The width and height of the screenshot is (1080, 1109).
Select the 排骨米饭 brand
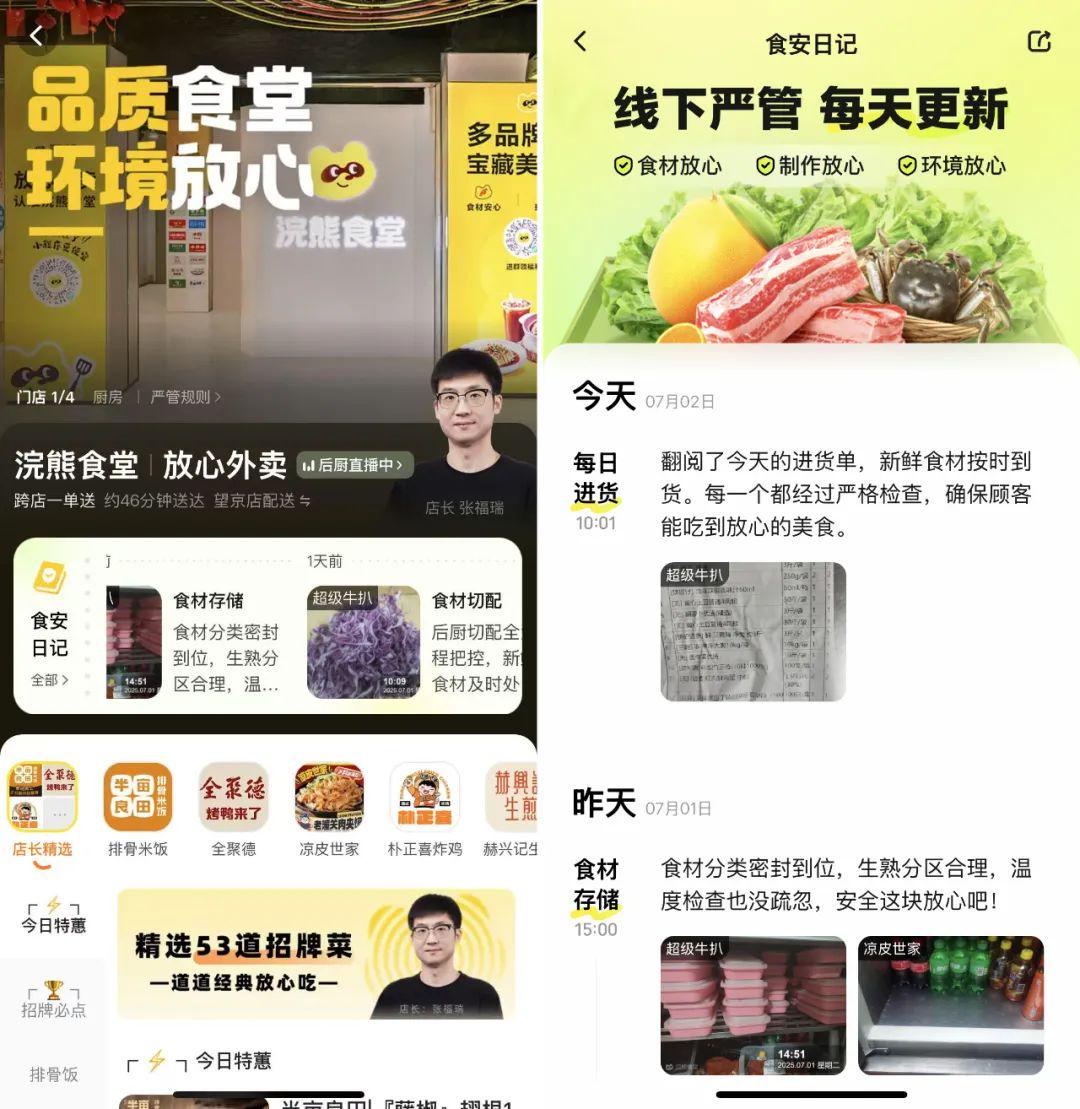pos(138,809)
